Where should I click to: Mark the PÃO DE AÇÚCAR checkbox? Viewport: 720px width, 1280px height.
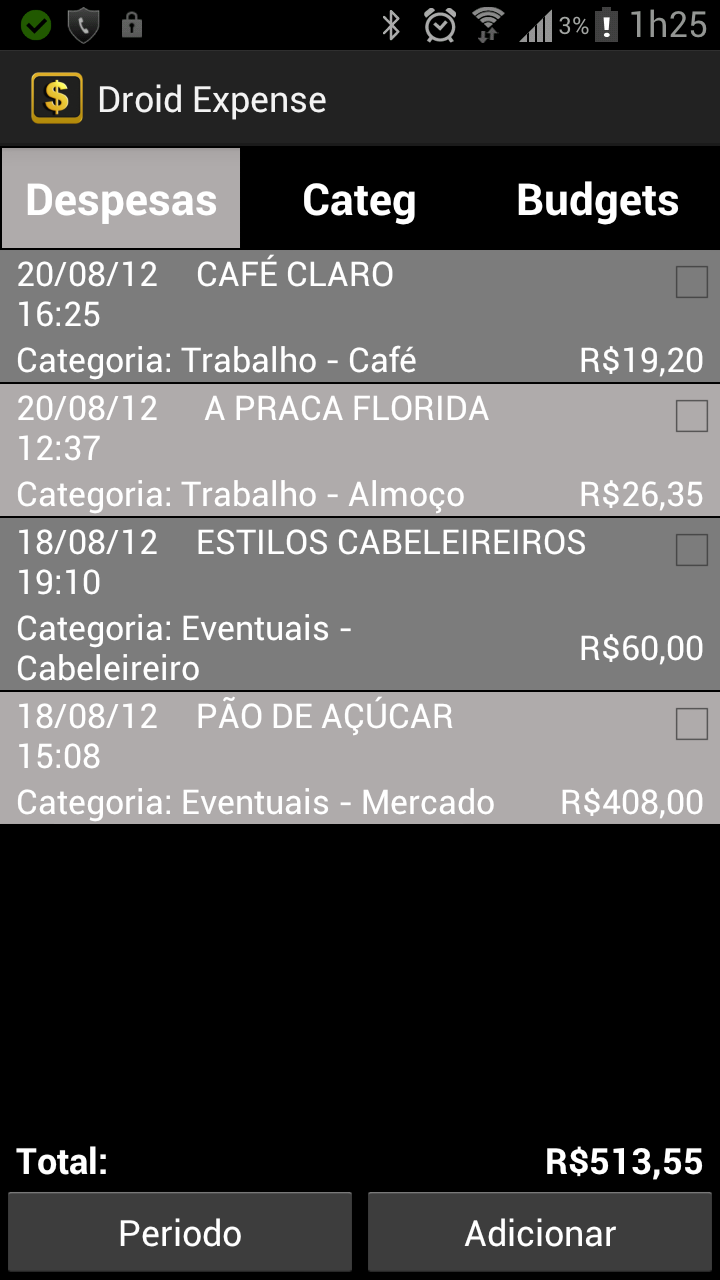point(692,724)
